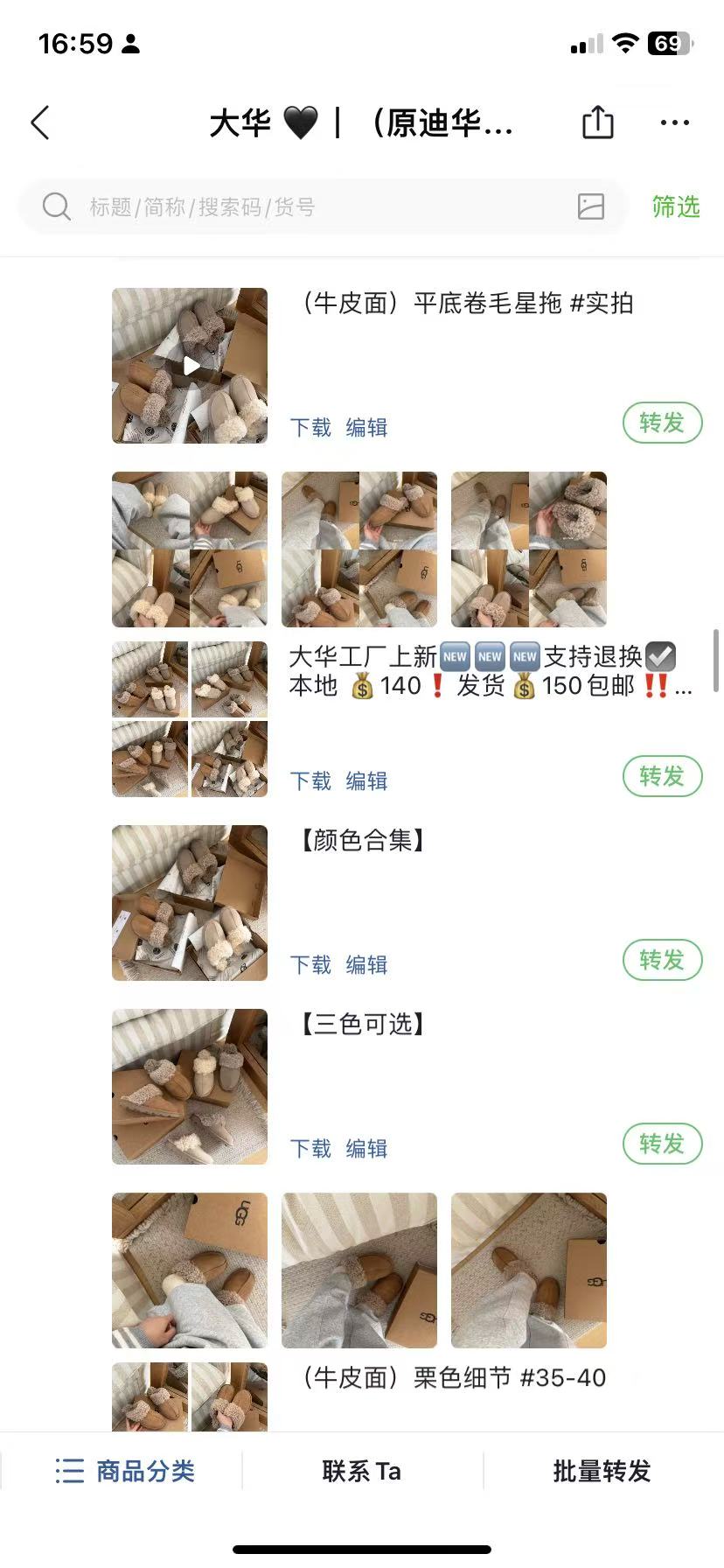
Task: Download the 【三色可选】 post
Action: [310, 1149]
